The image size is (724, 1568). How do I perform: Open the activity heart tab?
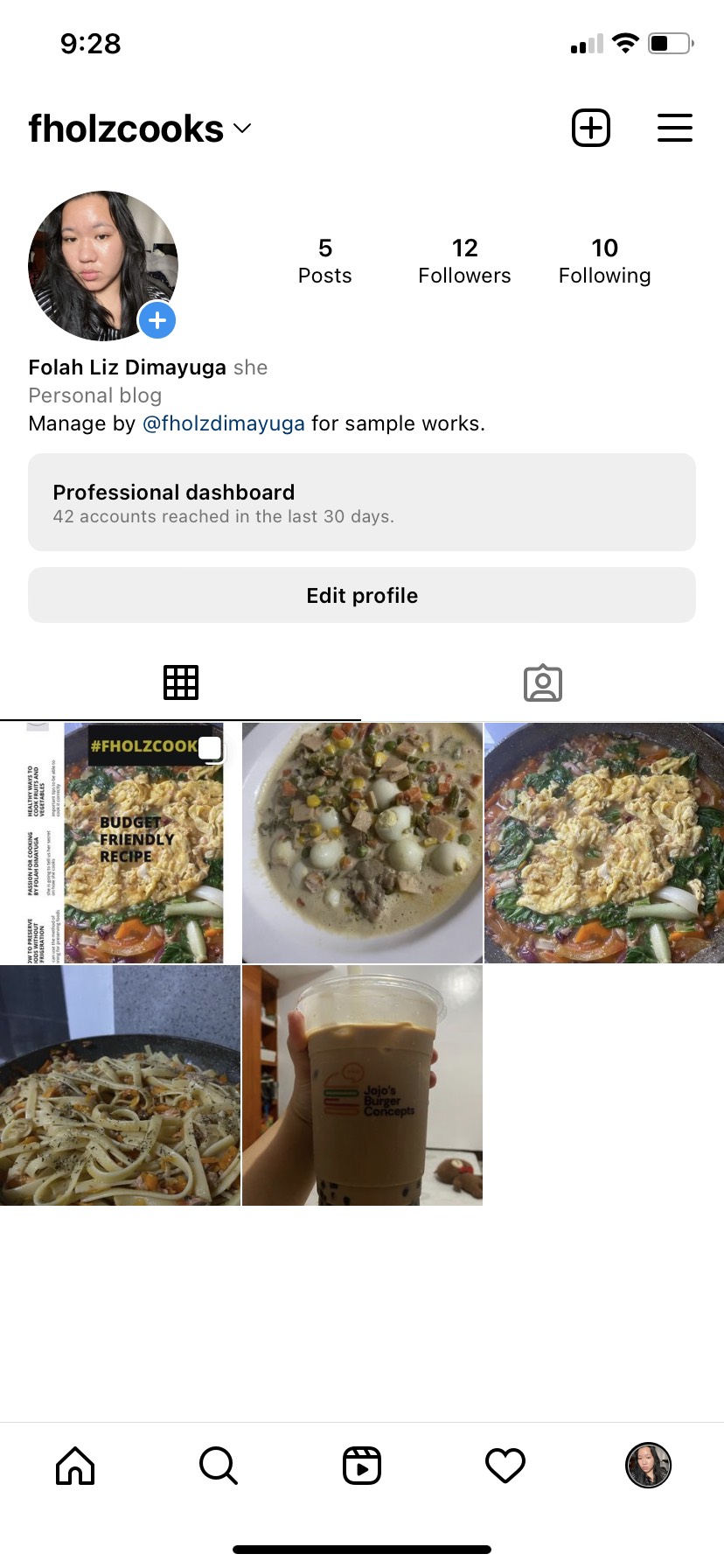pos(505,1465)
